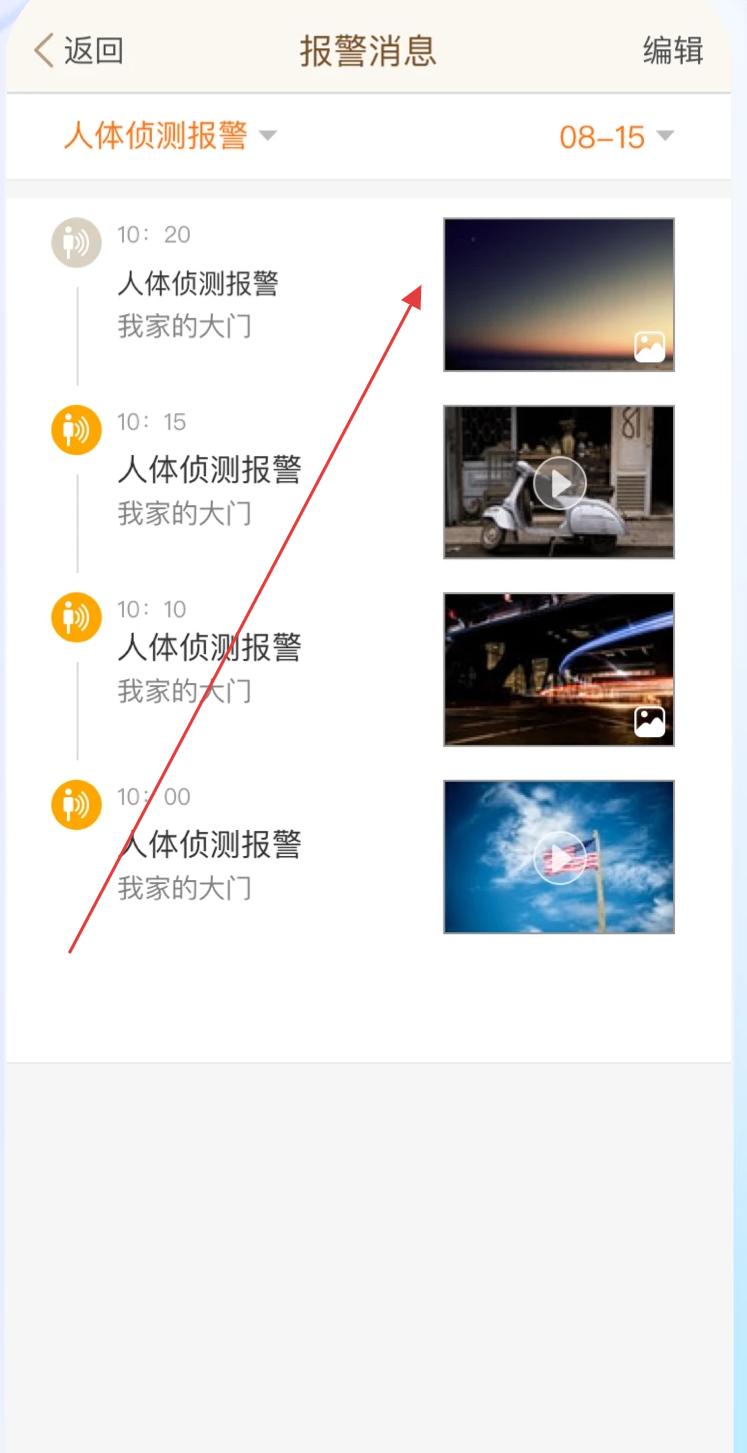Image resolution: width=747 pixels, height=1453 pixels.
Task: Play the 10:00 flag alarm video
Action: click(559, 857)
